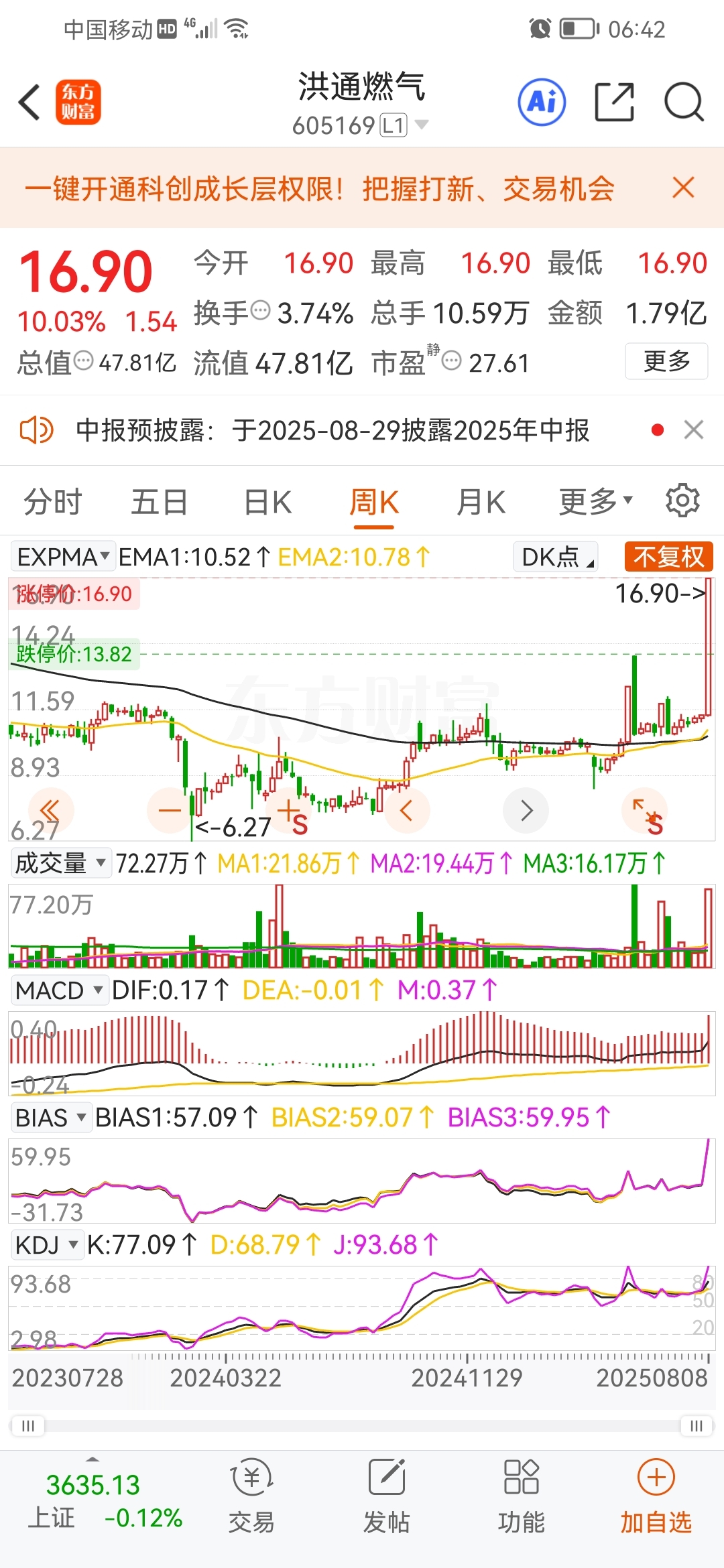This screenshot has width=724, height=1568.
Task: Dismiss the 科创成长层 promotion banner
Action: [x=683, y=188]
